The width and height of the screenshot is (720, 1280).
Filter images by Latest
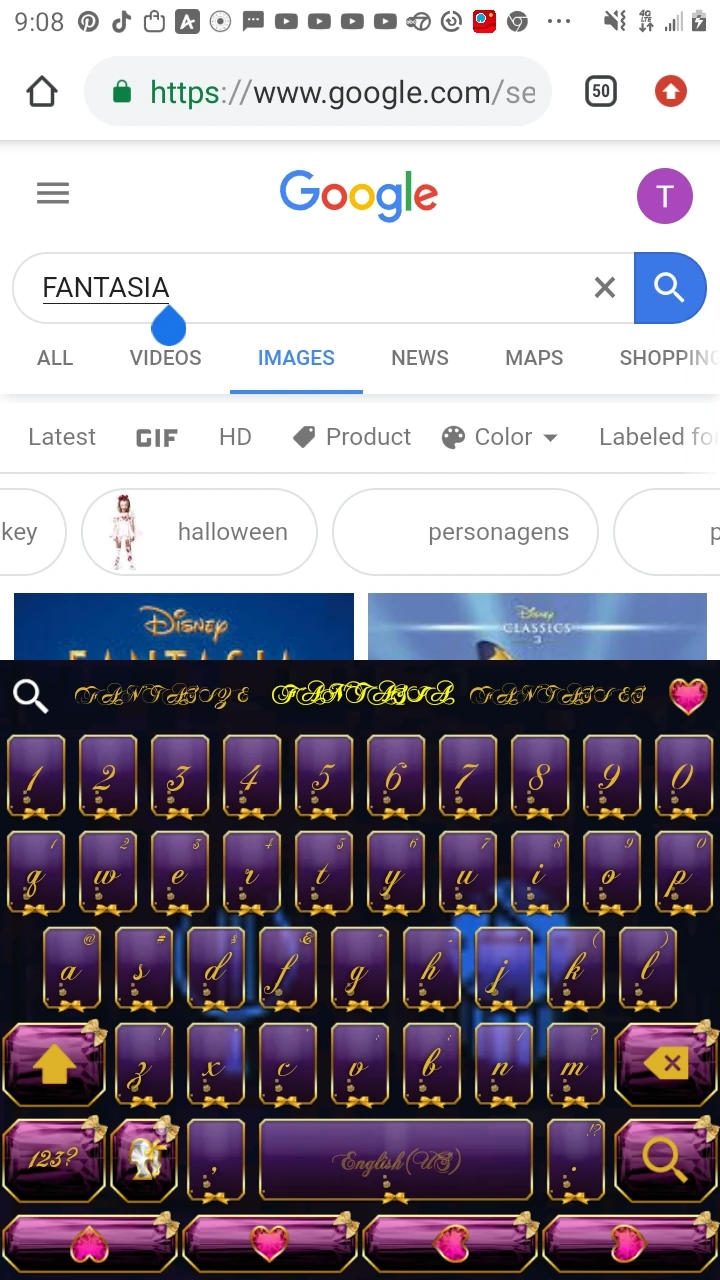[x=62, y=437]
